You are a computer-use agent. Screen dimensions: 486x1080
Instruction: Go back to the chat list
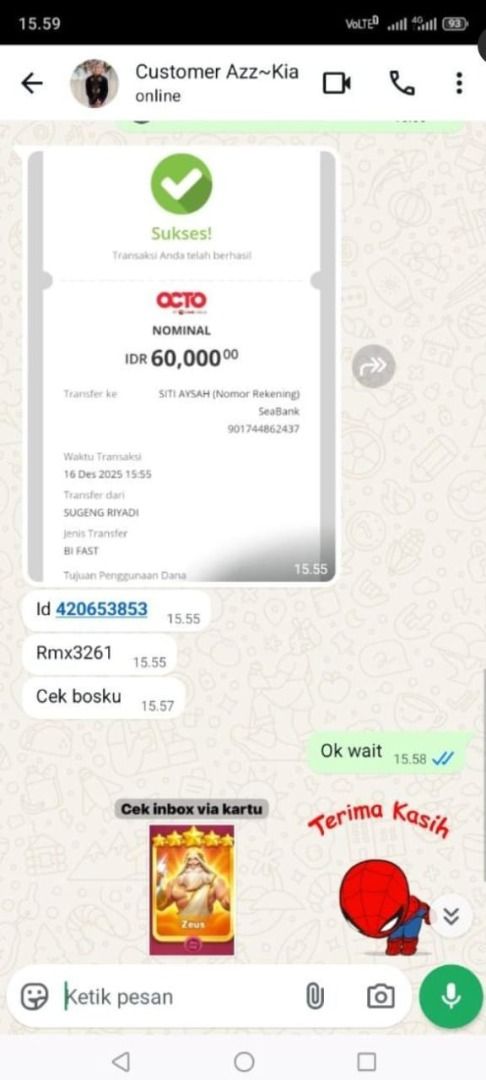pos(32,83)
